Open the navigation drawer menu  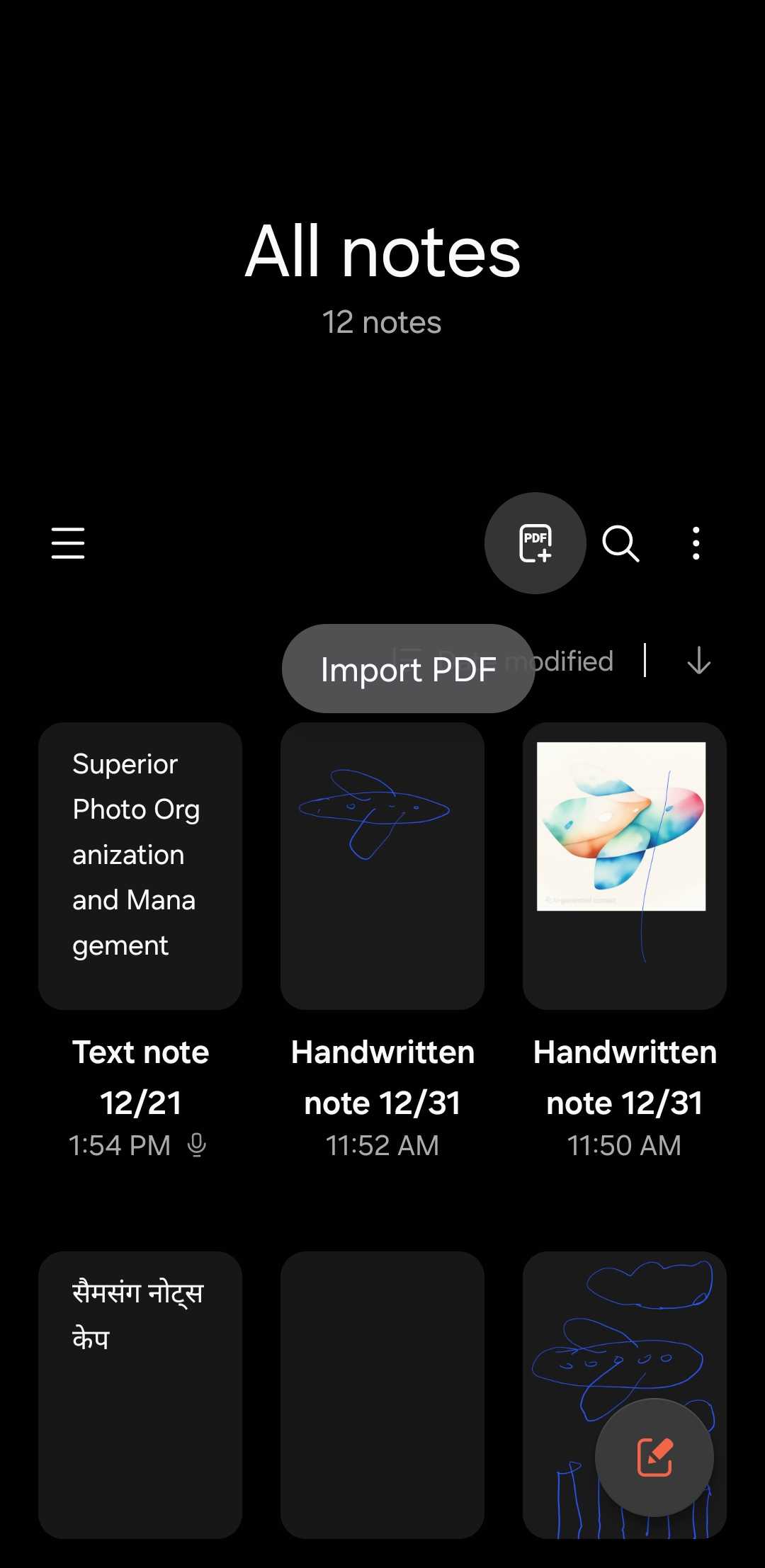[68, 543]
